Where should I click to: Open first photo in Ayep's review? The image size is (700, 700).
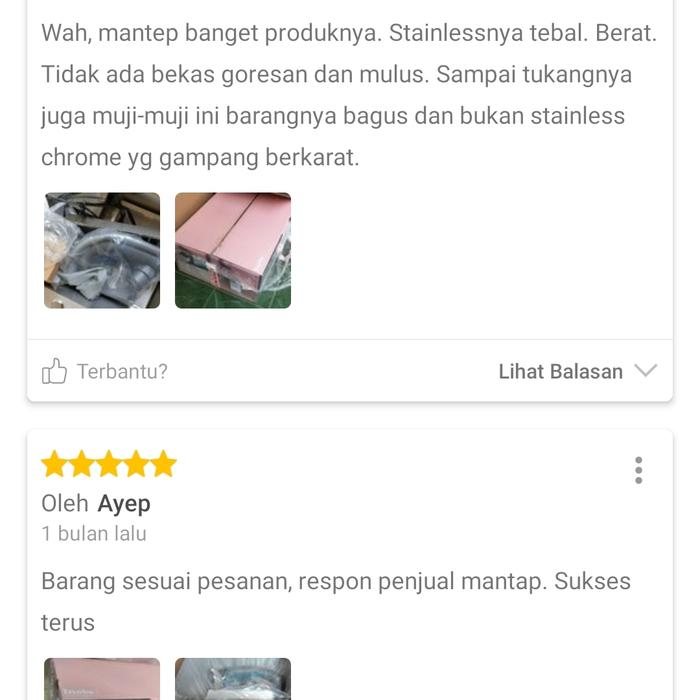click(x=102, y=679)
